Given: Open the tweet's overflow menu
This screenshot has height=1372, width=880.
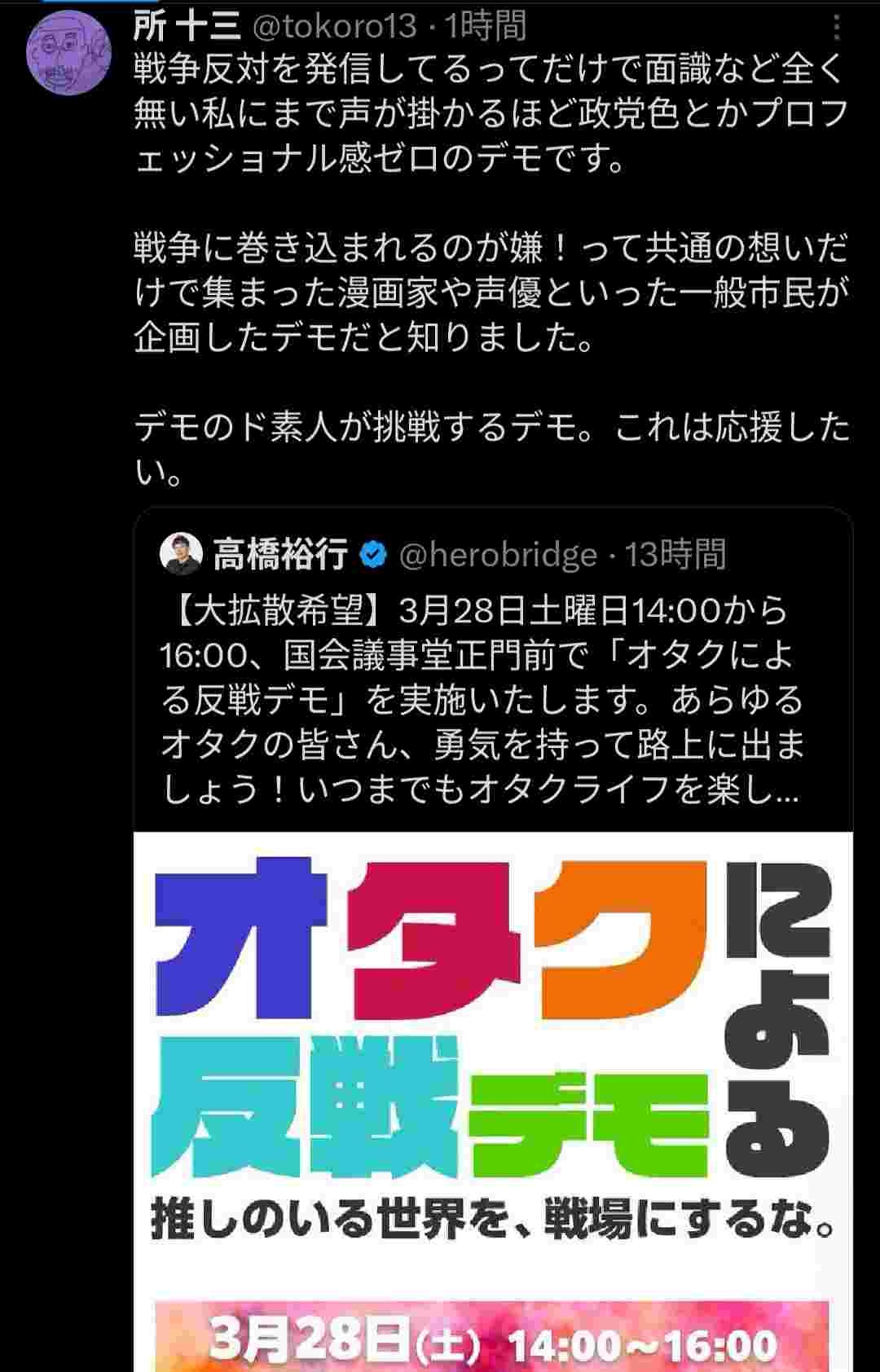Looking at the screenshot, I should (x=837, y=29).
